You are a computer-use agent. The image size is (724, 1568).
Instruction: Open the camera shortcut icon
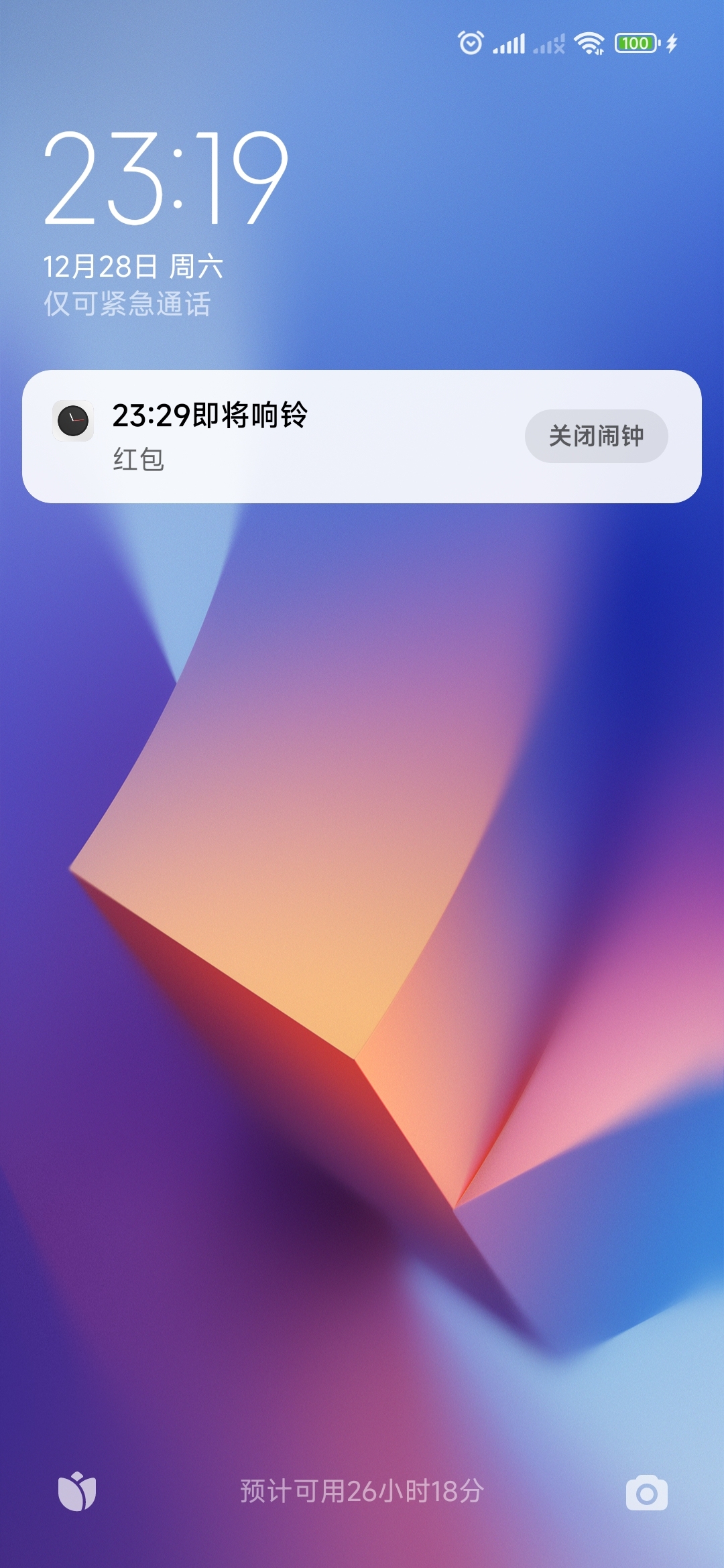click(x=646, y=1492)
